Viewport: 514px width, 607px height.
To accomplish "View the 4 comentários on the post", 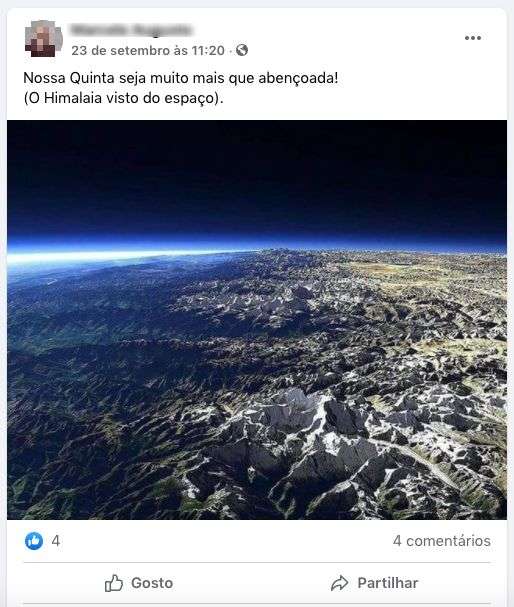I will pyautogui.click(x=442, y=541).
